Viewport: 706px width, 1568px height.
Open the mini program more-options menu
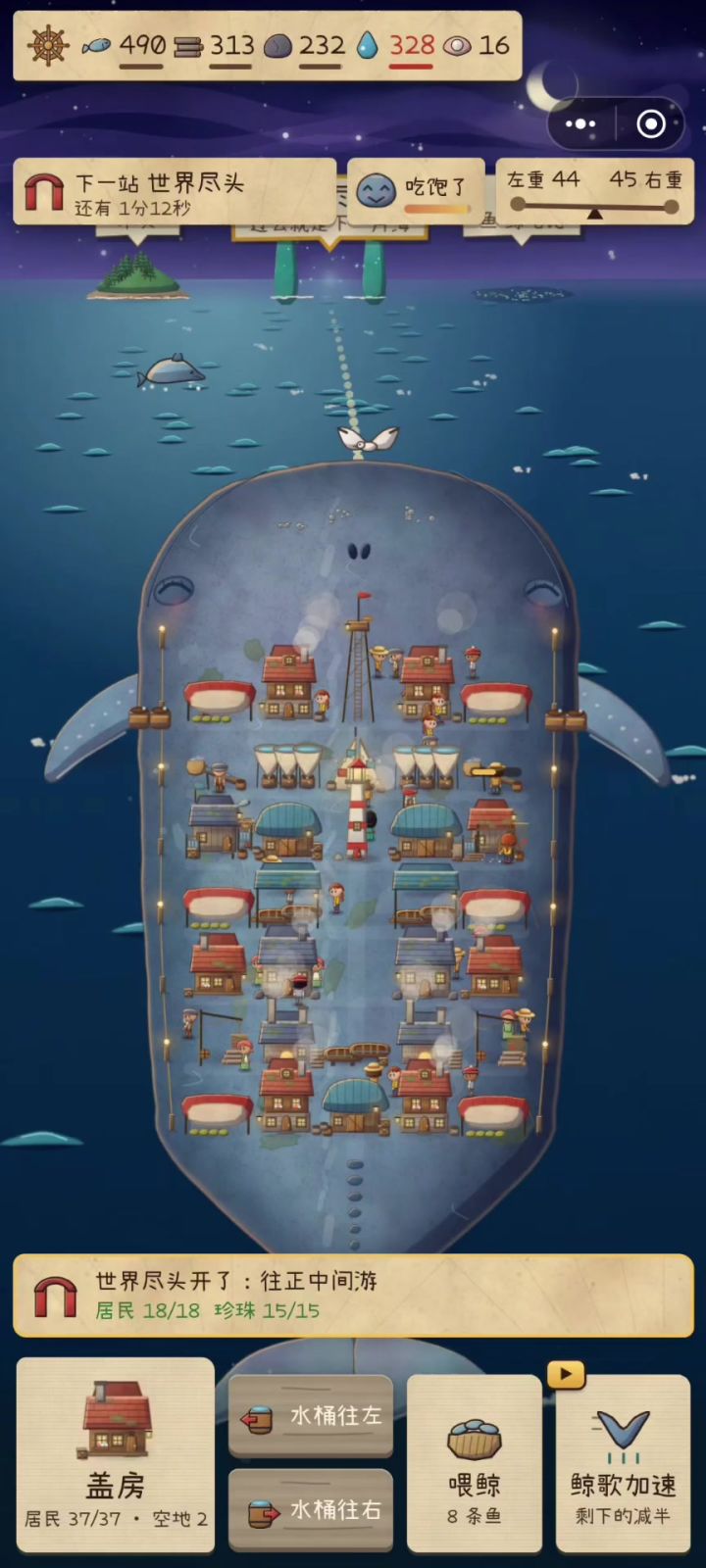(x=580, y=124)
